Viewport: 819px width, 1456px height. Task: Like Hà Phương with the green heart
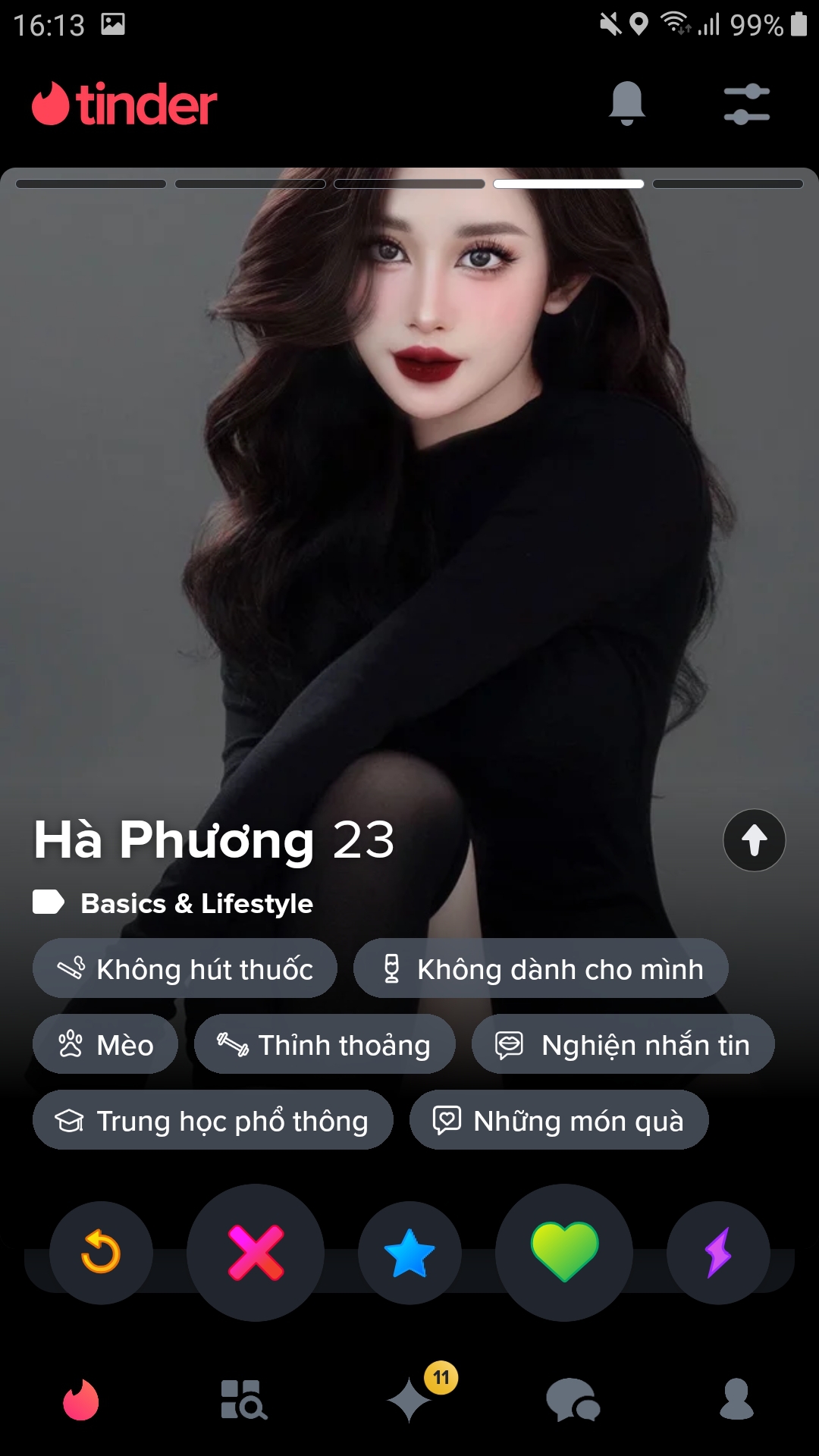click(564, 1253)
